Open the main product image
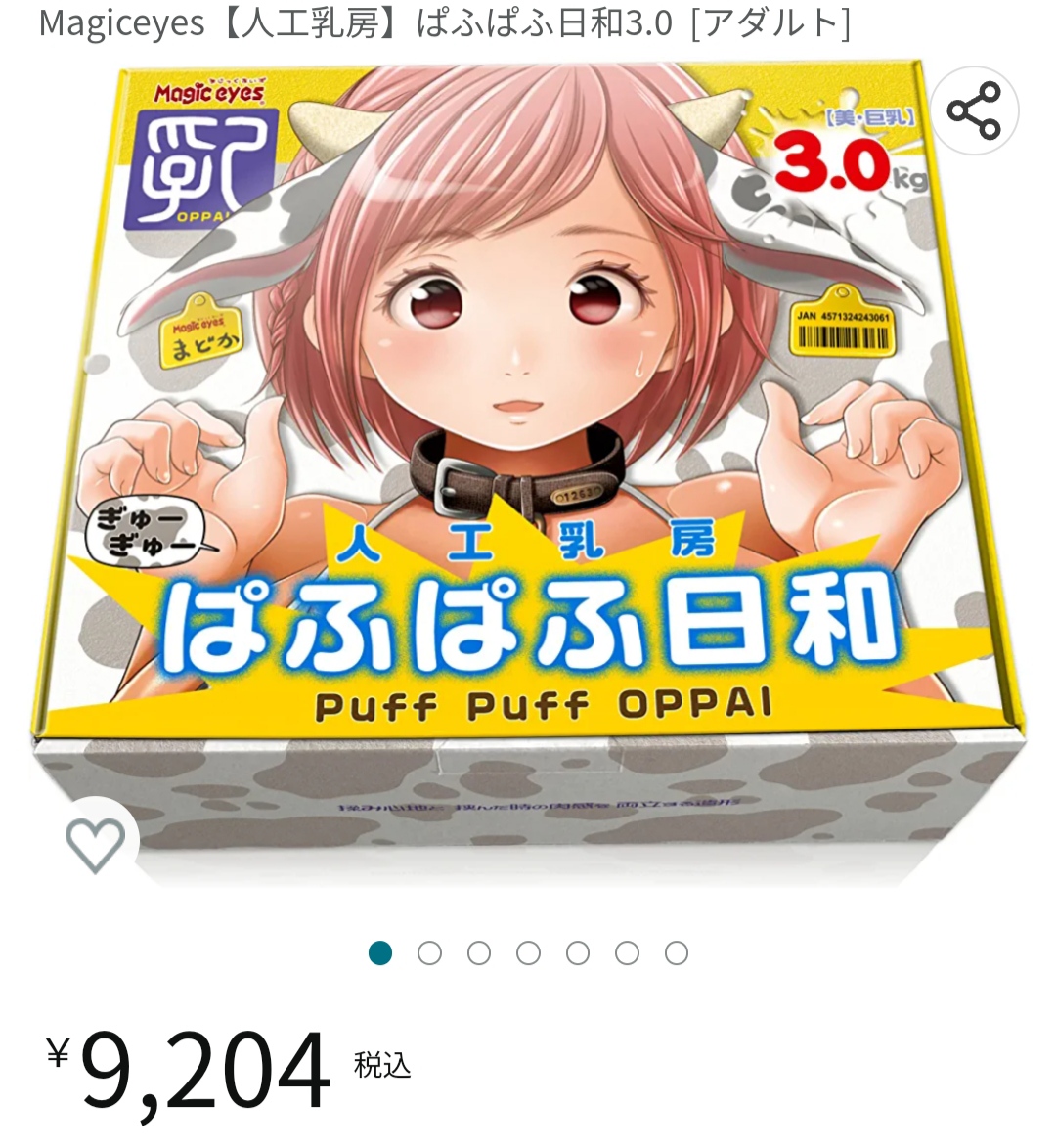The height and width of the screenshot is (1148, 1056). pos(528,469)
